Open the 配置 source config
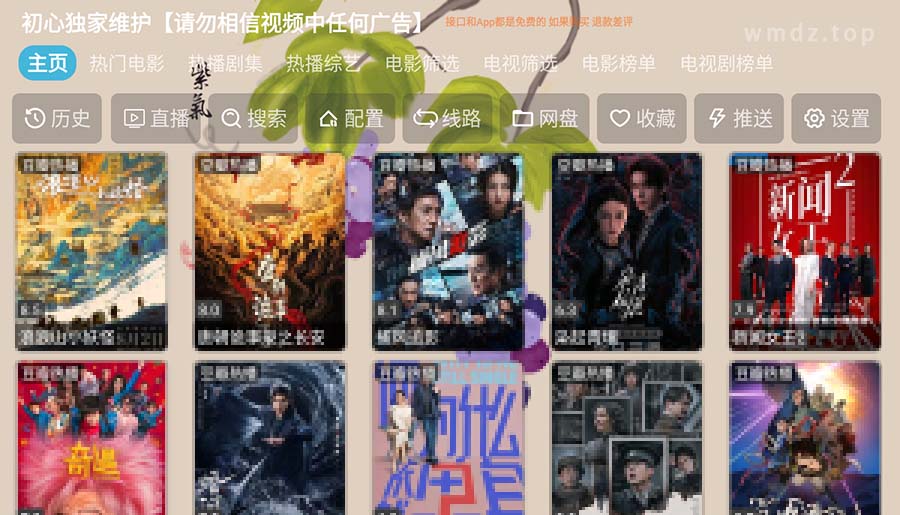This screenshot has height=515, width=900. (x=351, y=119)
